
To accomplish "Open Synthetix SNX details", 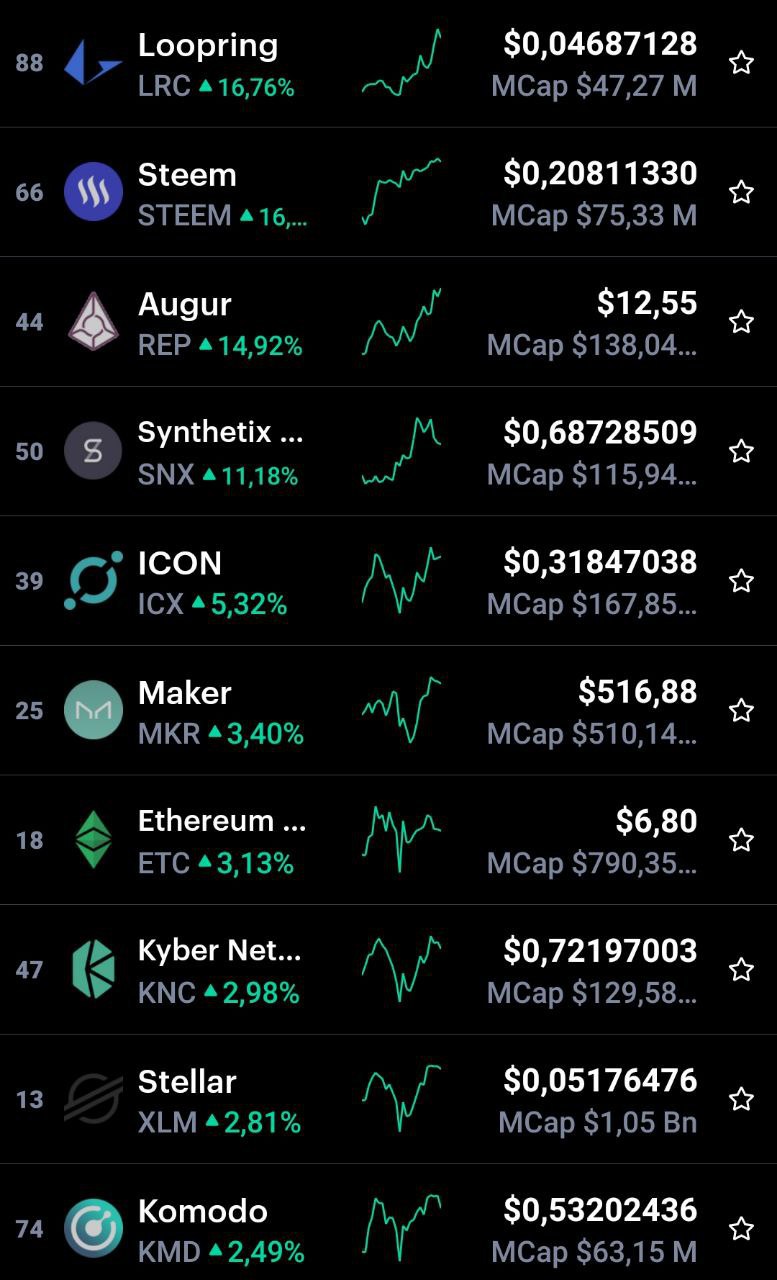I will click(388, 451).
